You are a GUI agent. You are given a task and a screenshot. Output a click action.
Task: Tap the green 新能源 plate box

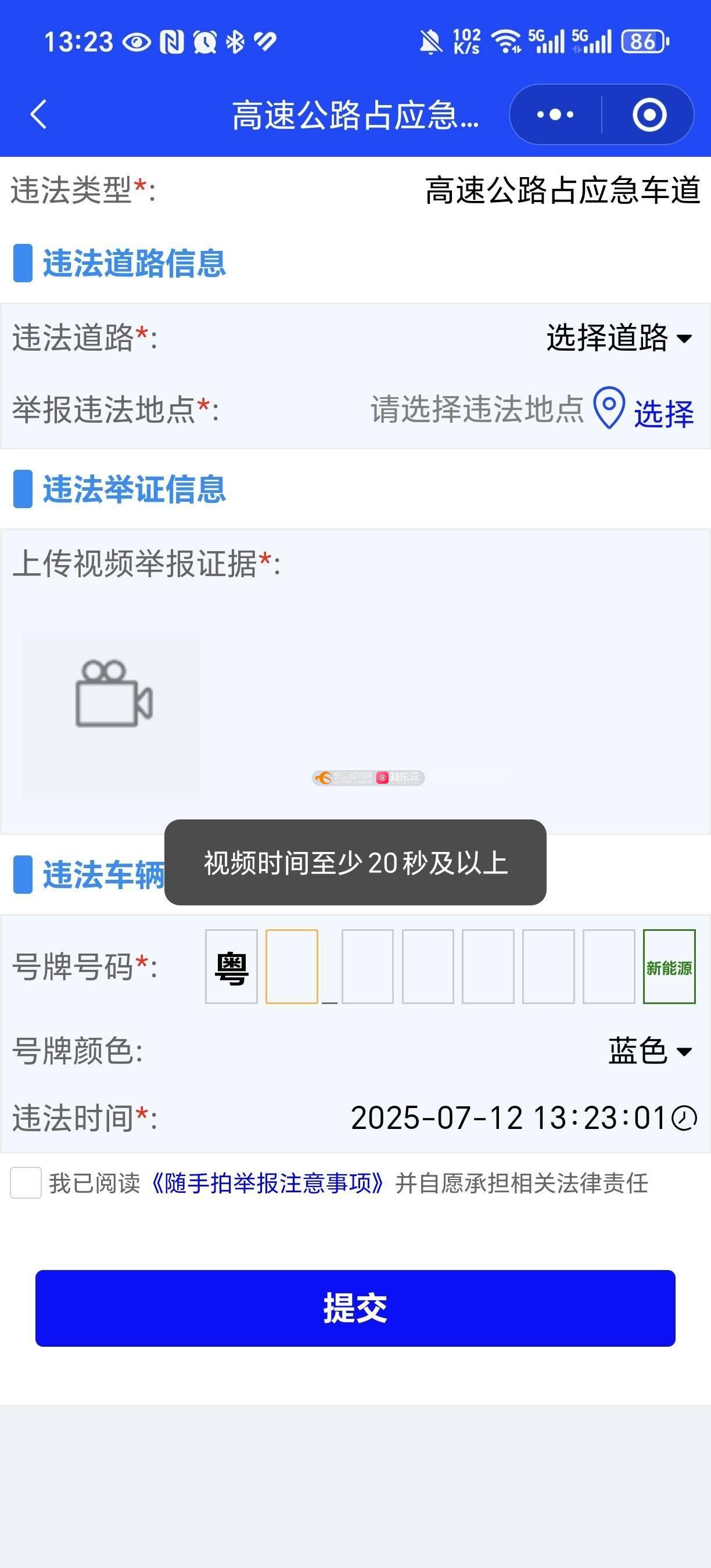[669, 966]
